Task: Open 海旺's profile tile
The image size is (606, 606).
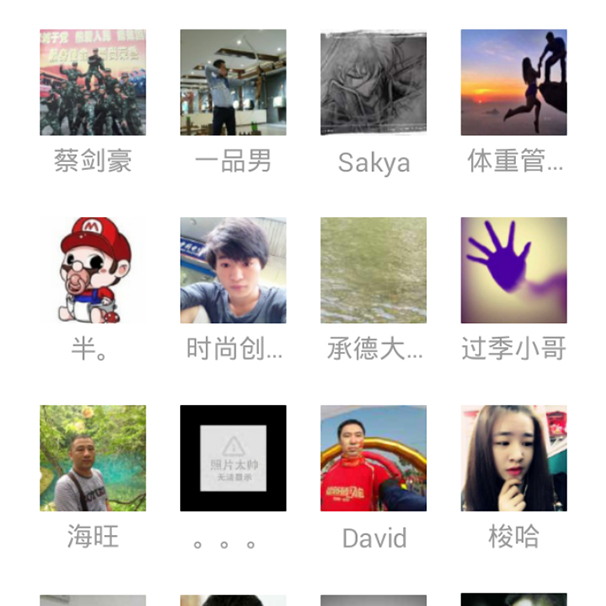Action: coord(93,458)
